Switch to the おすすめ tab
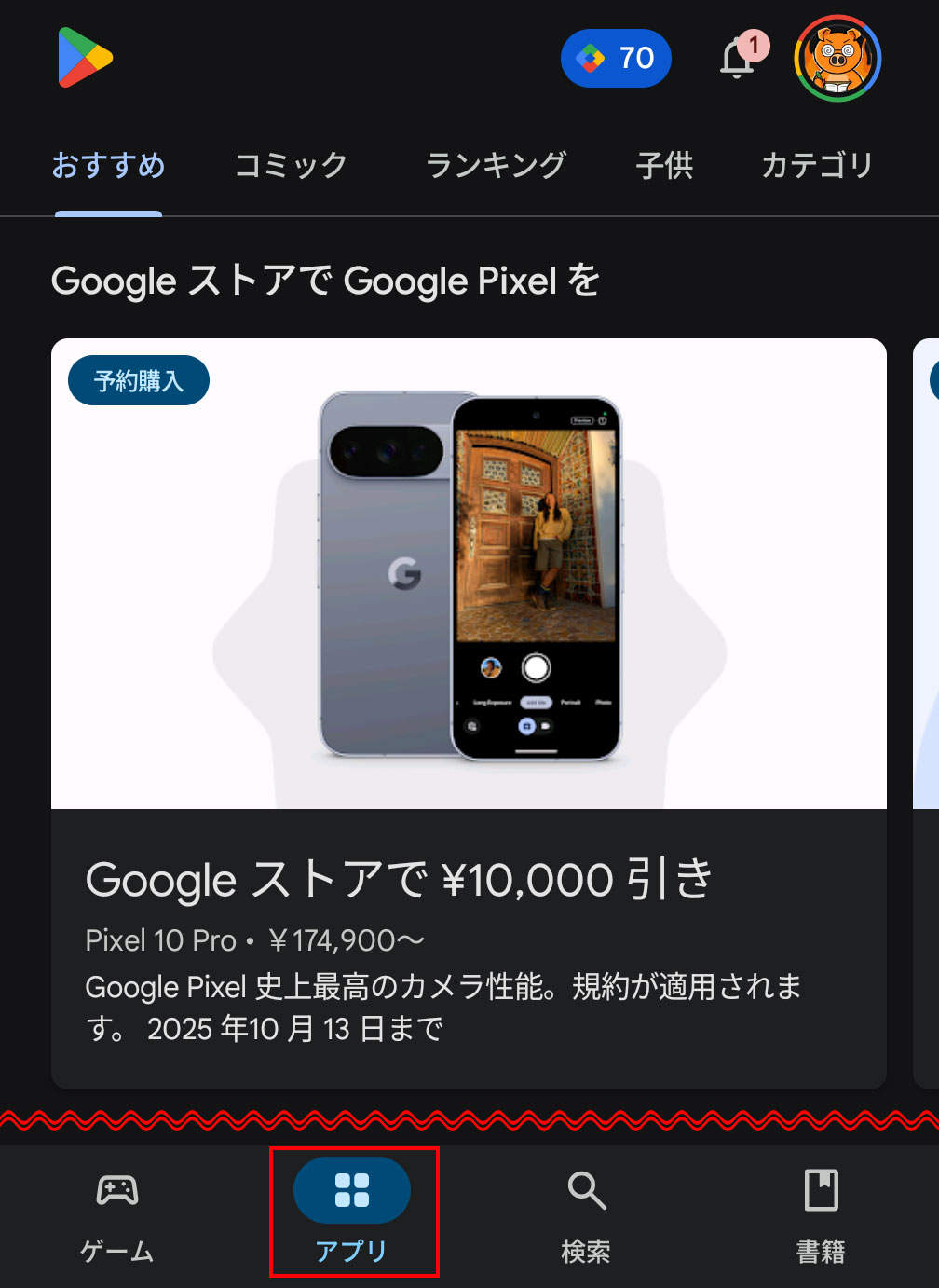This screenshot has height=1288, width=939. pyautogui.click(x=108, y=166)
